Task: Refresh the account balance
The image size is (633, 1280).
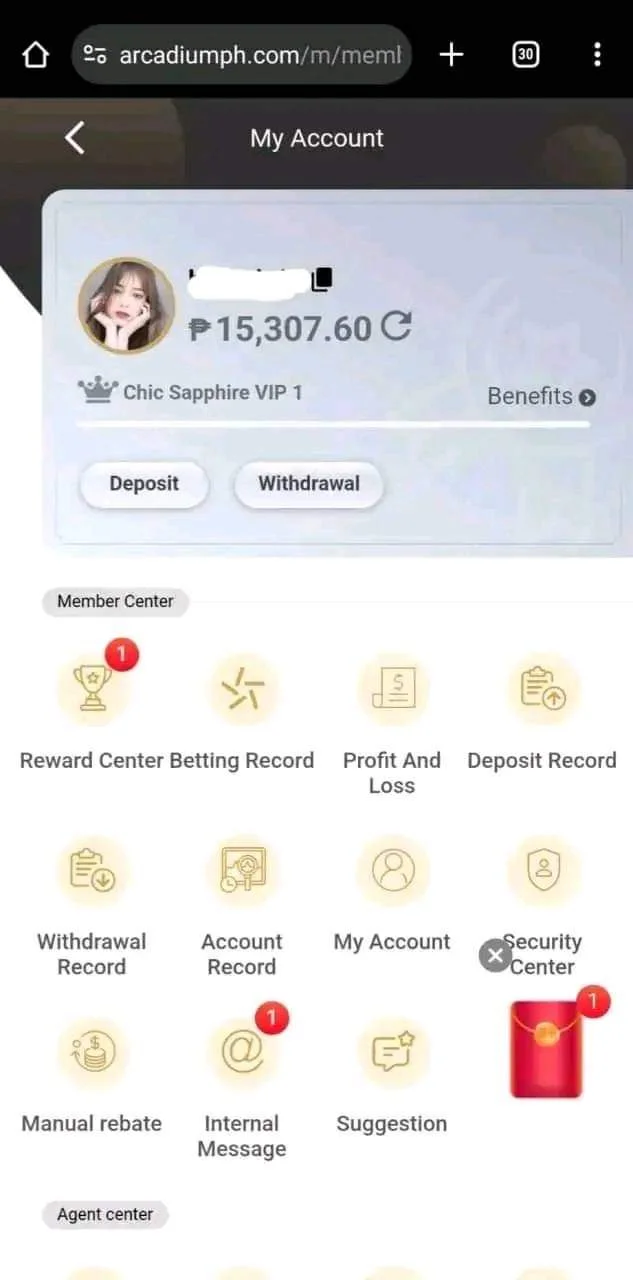Action: (x=397, y=327)
